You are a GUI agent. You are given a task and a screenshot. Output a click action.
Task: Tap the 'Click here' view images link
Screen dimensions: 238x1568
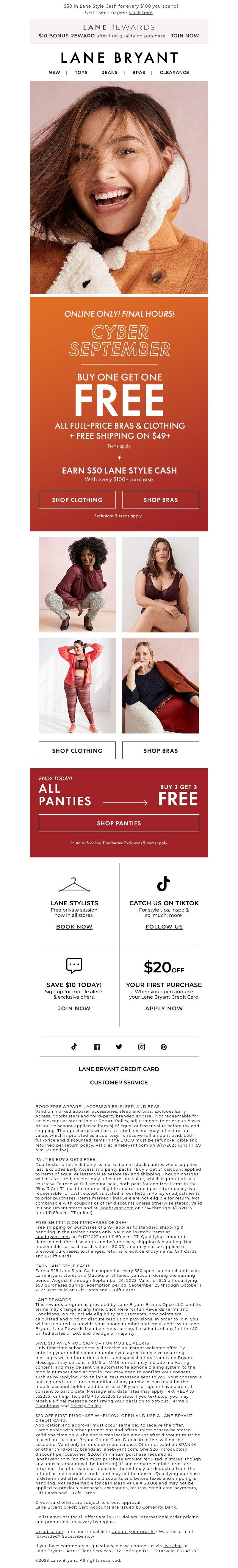click(141, 12)
